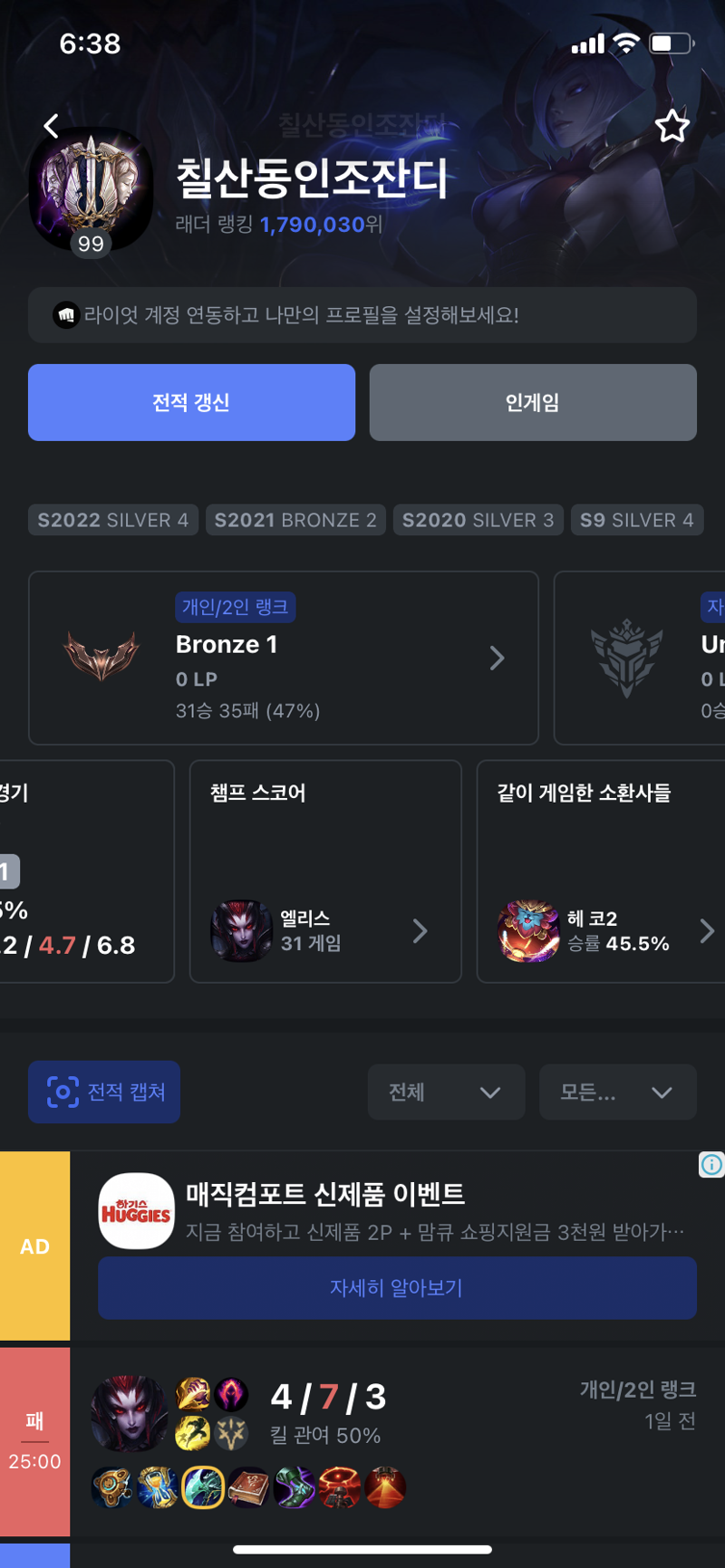Tap 자세히 알아보기 on the Huggies ad
Screen dimensions: 725x1568
click(x=397, y=1288)
